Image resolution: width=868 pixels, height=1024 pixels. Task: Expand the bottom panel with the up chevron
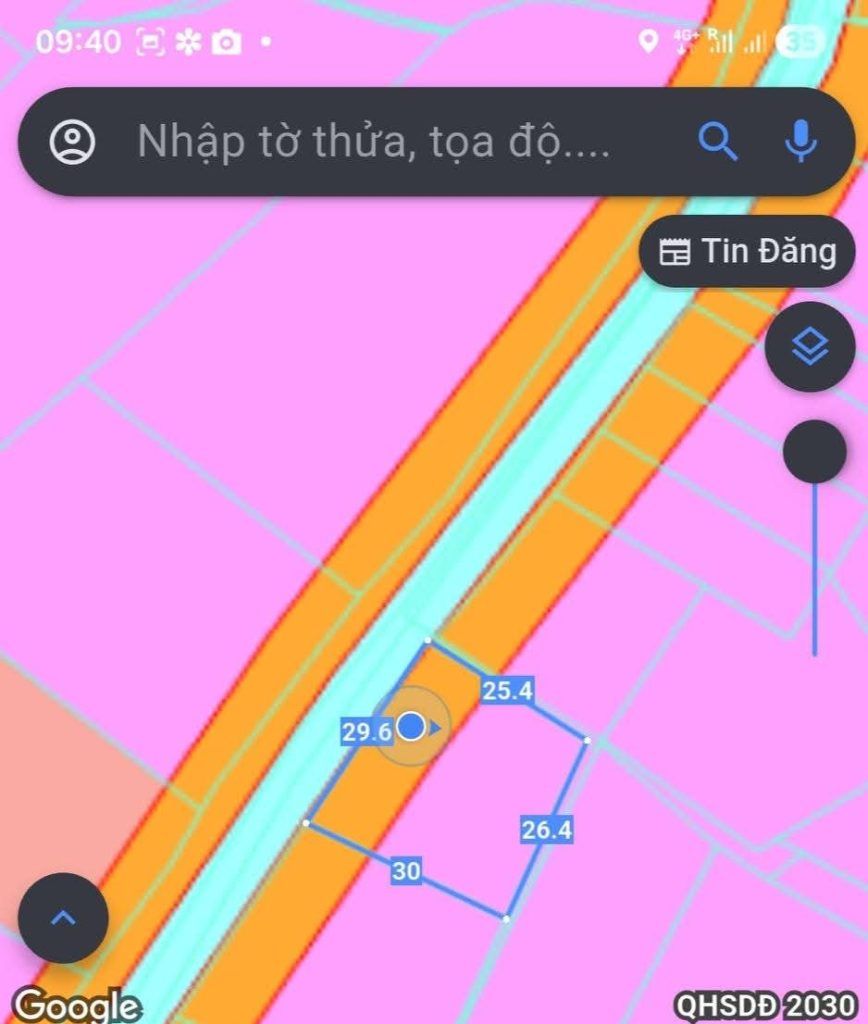63,918
